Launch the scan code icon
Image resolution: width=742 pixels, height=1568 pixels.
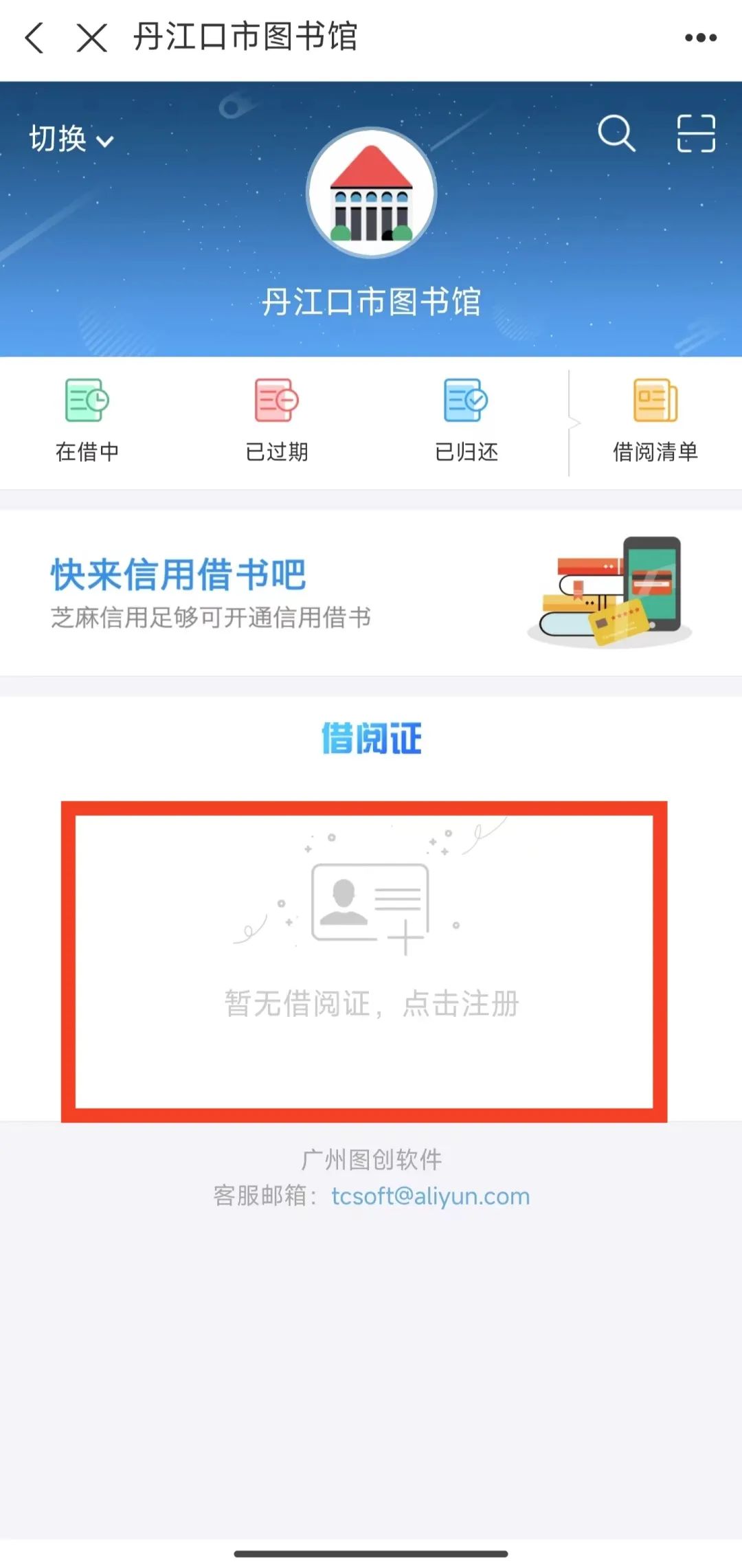click(695, 133)
